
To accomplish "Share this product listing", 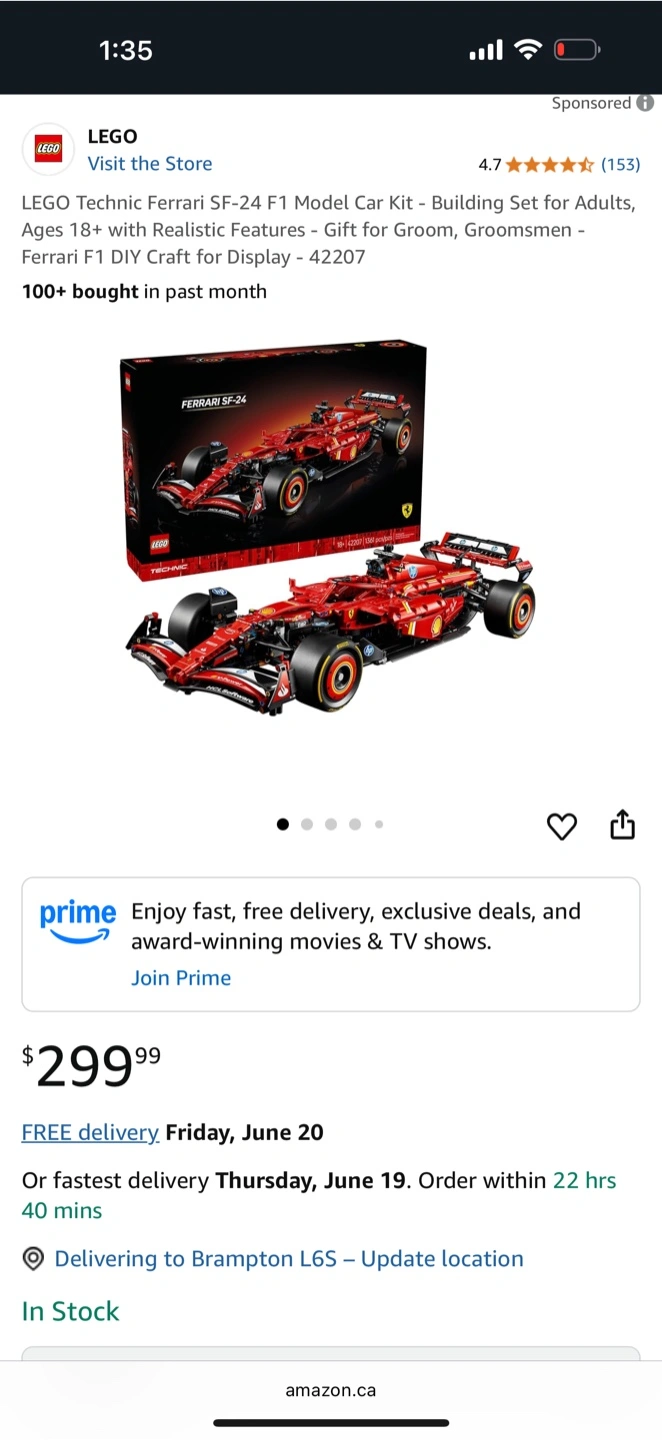I will pyautogui.click(x=623, y=825).
